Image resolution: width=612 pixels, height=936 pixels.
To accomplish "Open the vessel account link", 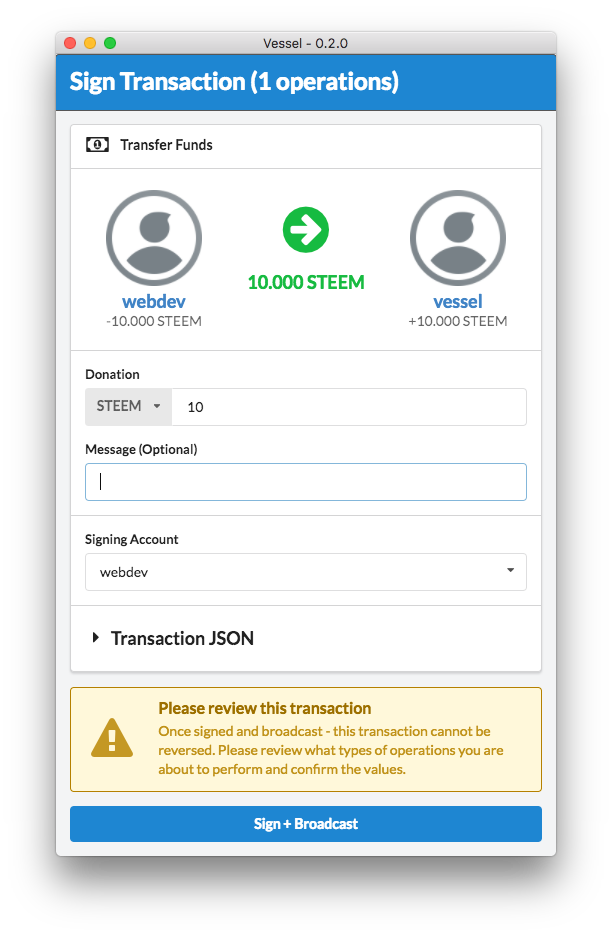I will tap(458, 301).
